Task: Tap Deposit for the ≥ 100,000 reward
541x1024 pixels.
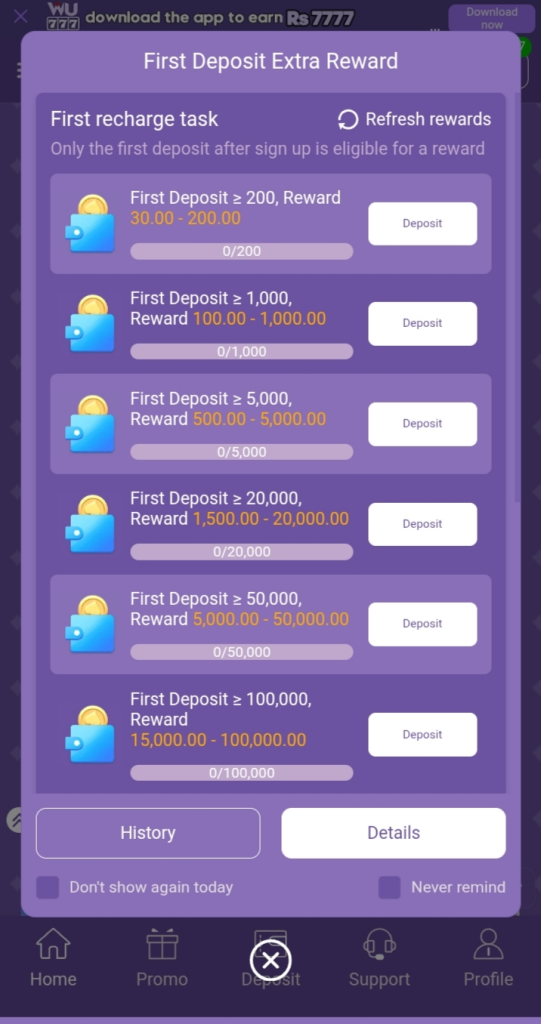Action: [422, 735]
